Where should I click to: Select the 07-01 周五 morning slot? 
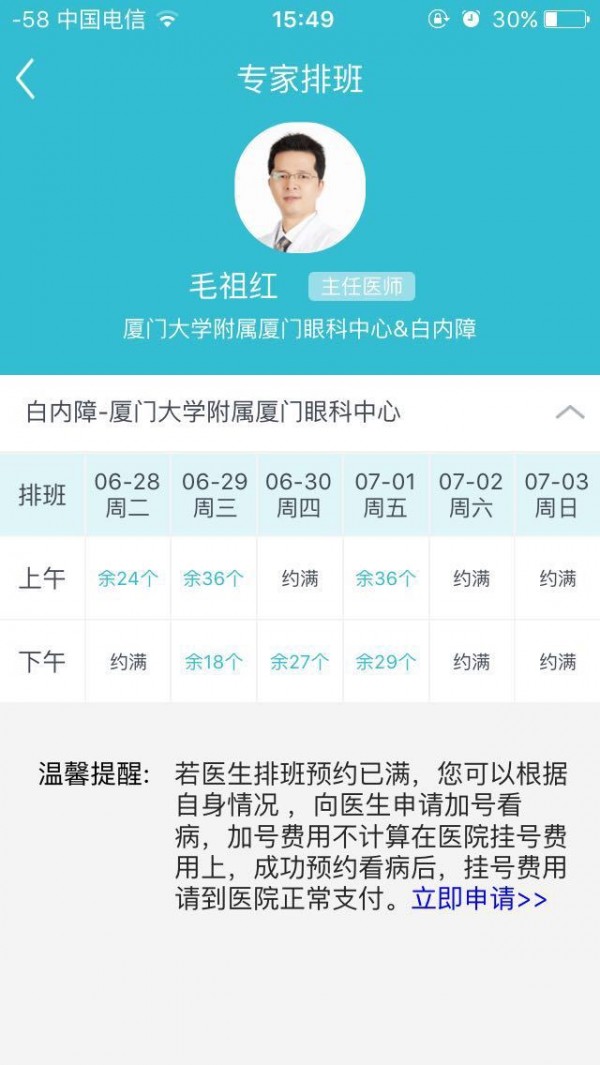386,578
